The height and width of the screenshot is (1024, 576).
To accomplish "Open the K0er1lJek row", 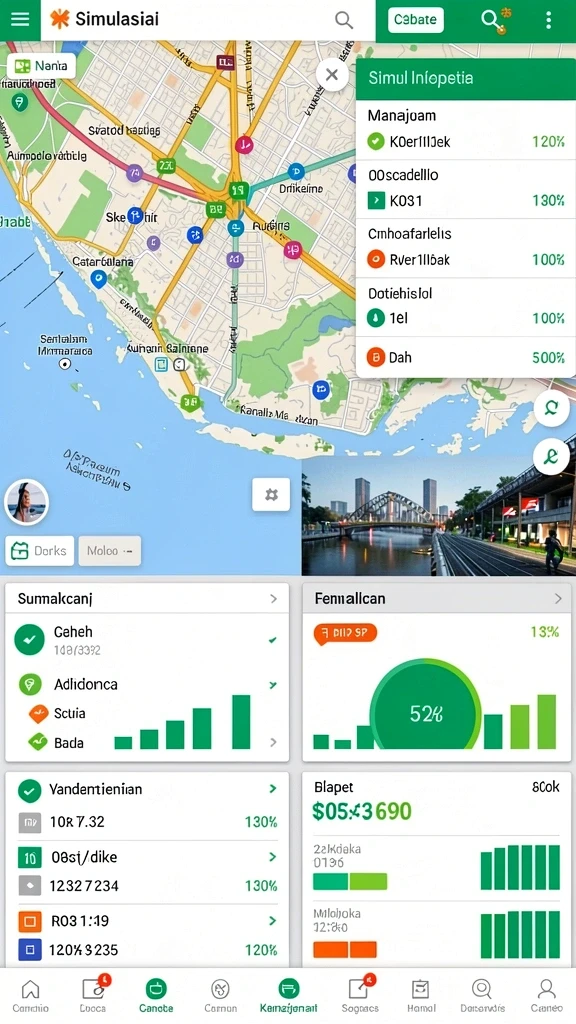I will pos(465,141).
